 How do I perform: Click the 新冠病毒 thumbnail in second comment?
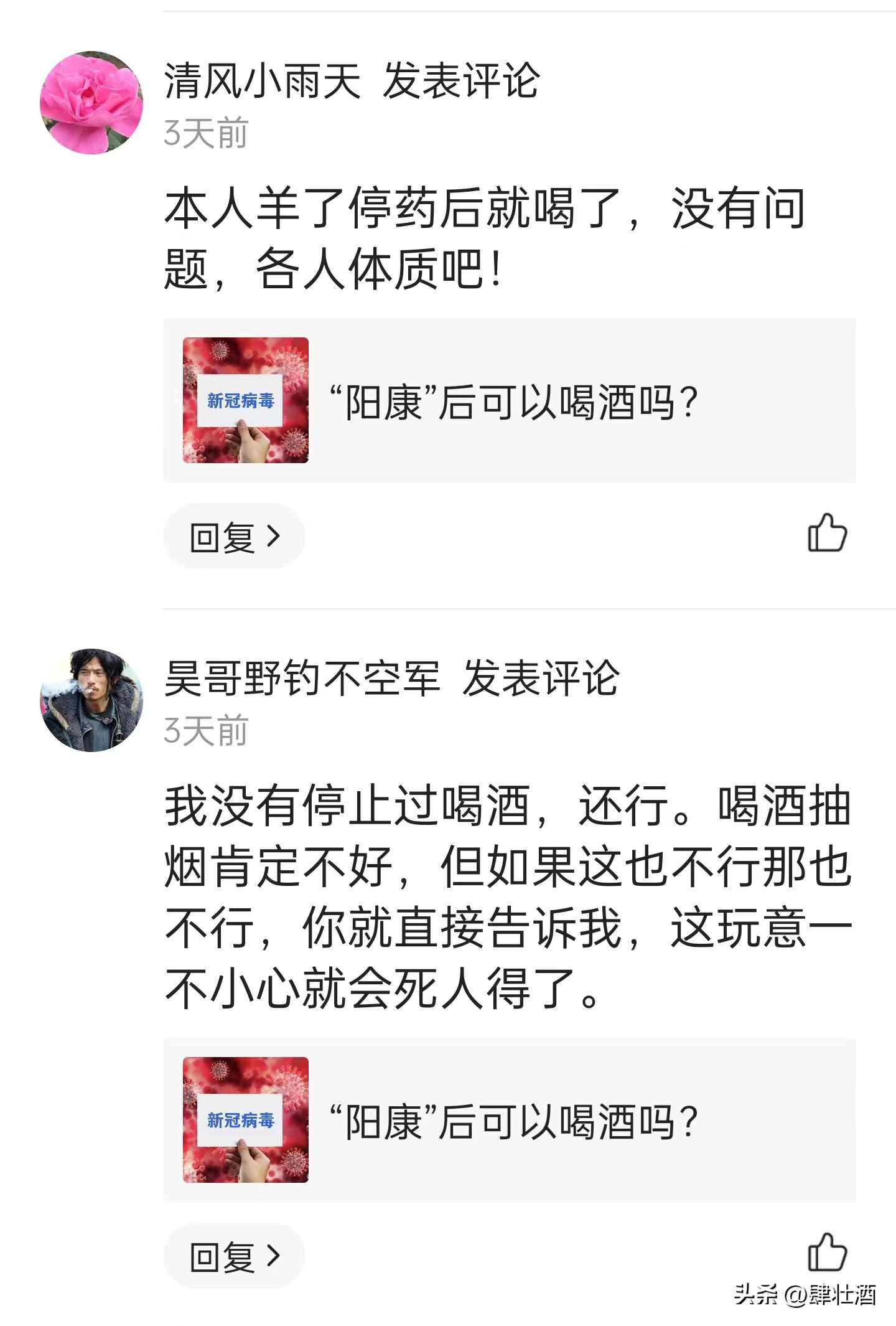[246, 1117]
